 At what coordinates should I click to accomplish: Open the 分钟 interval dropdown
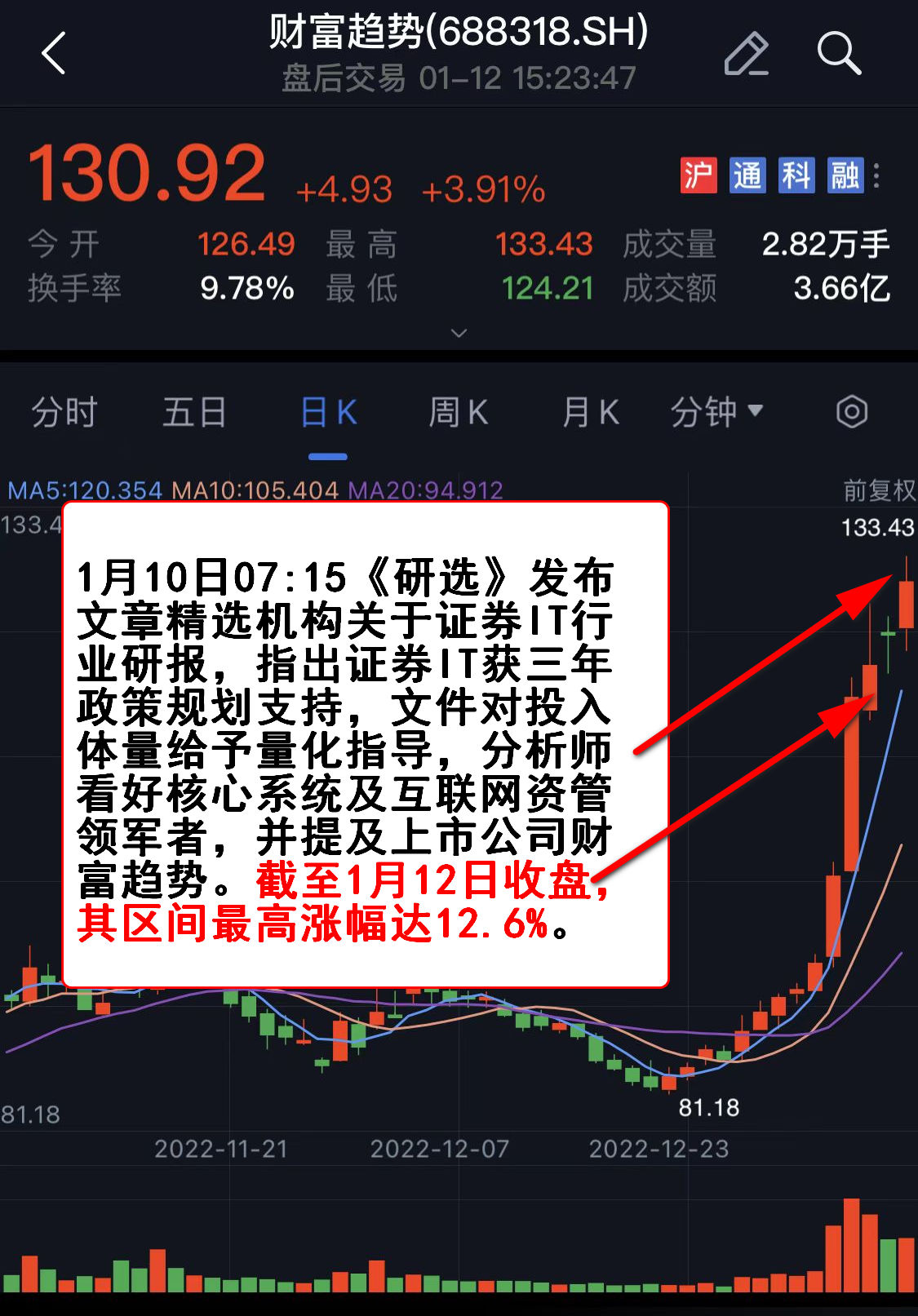[x=716, y=412]
